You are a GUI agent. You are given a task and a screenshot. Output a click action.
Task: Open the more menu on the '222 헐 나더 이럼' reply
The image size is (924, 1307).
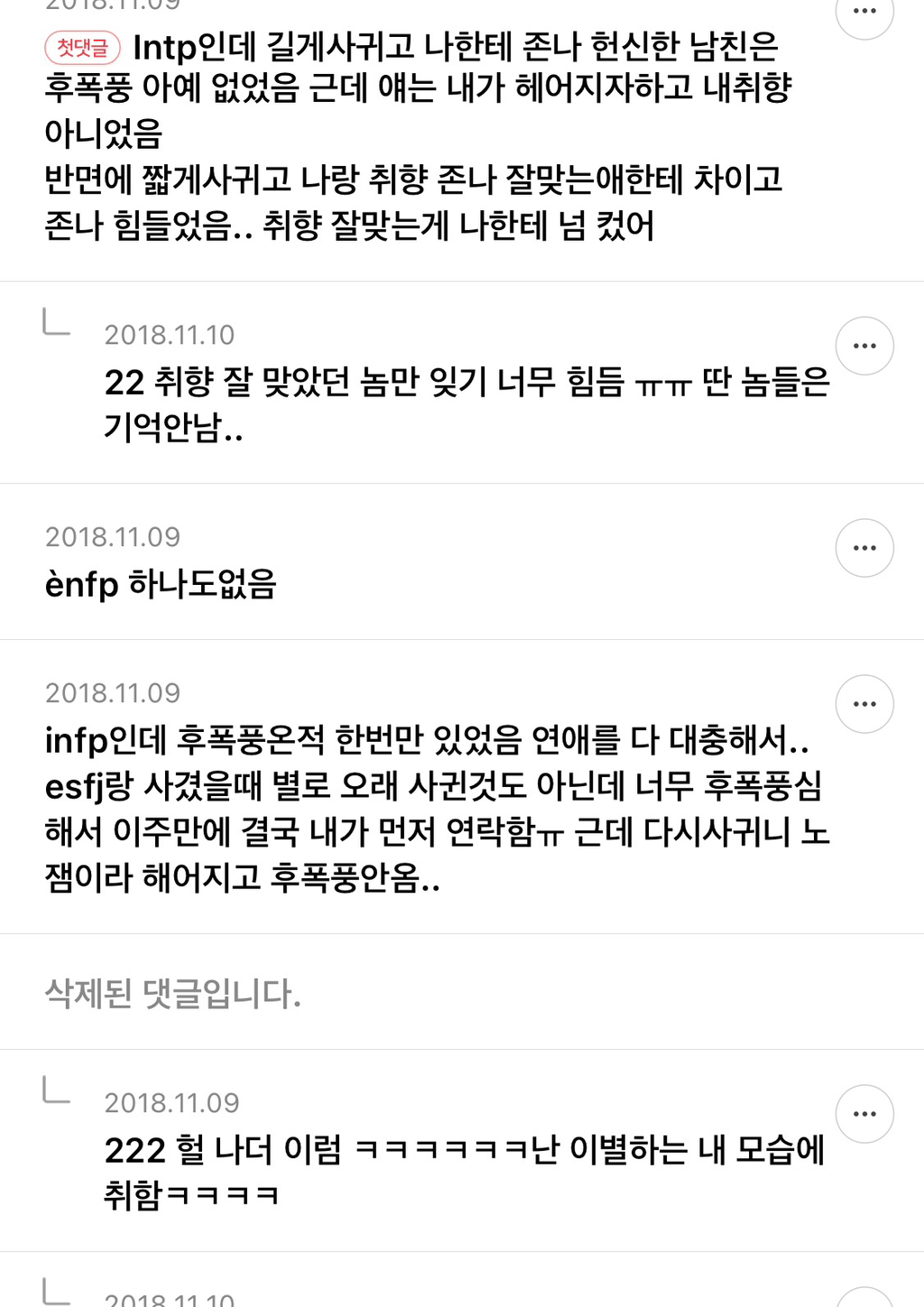(864, 1114)
